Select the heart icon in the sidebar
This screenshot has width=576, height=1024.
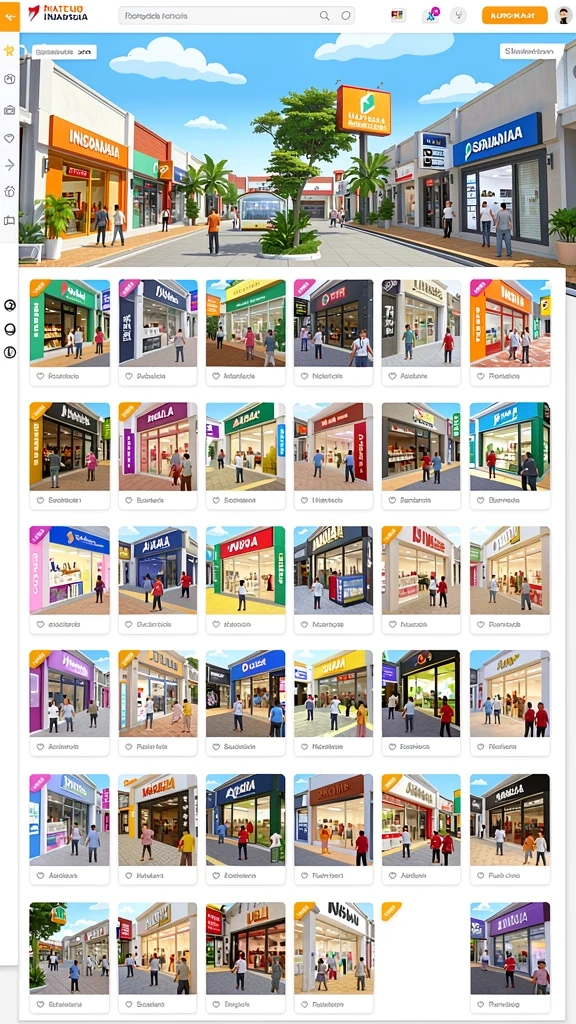[x=9, y=138]
